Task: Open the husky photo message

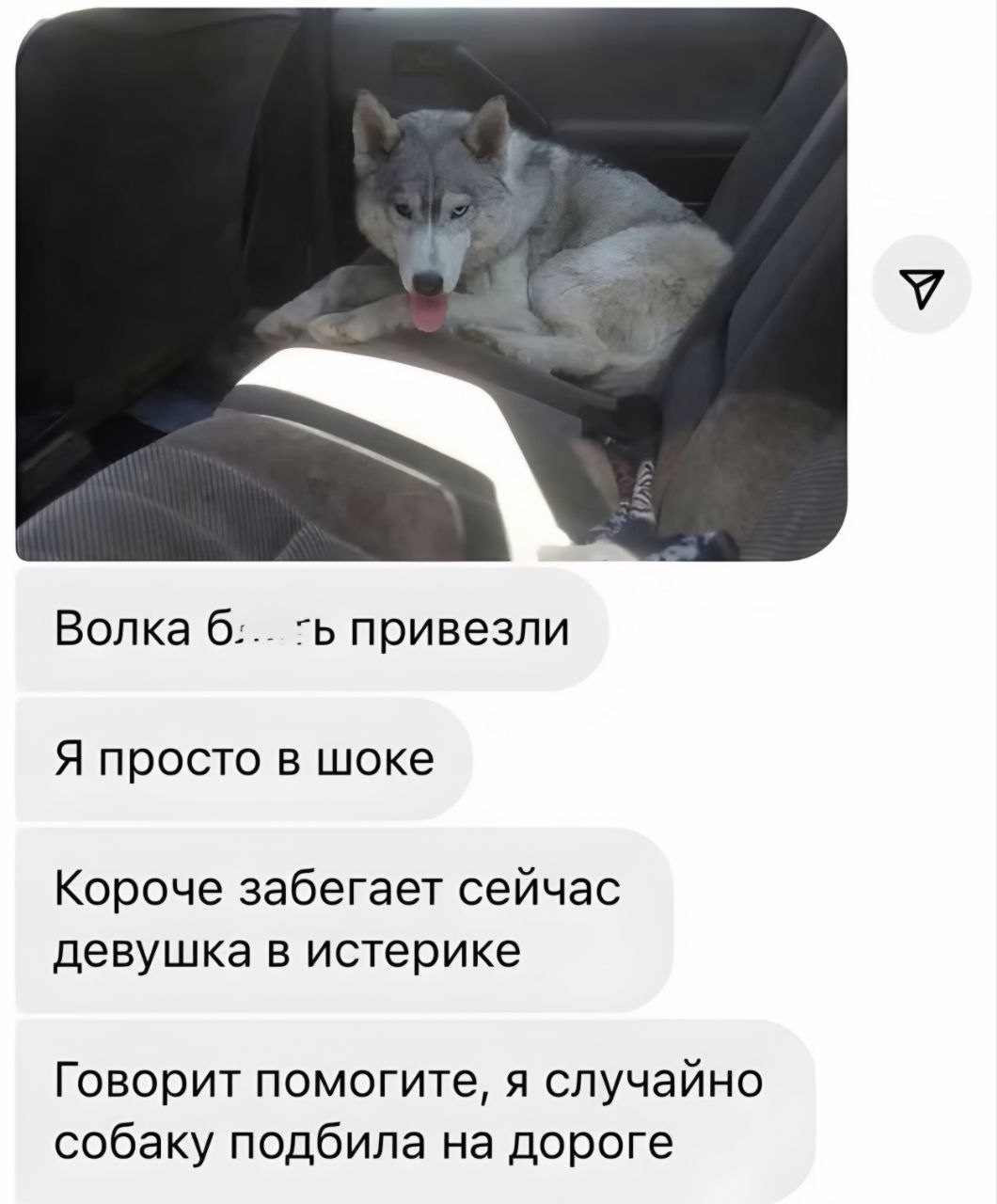Action: [431, 282]
